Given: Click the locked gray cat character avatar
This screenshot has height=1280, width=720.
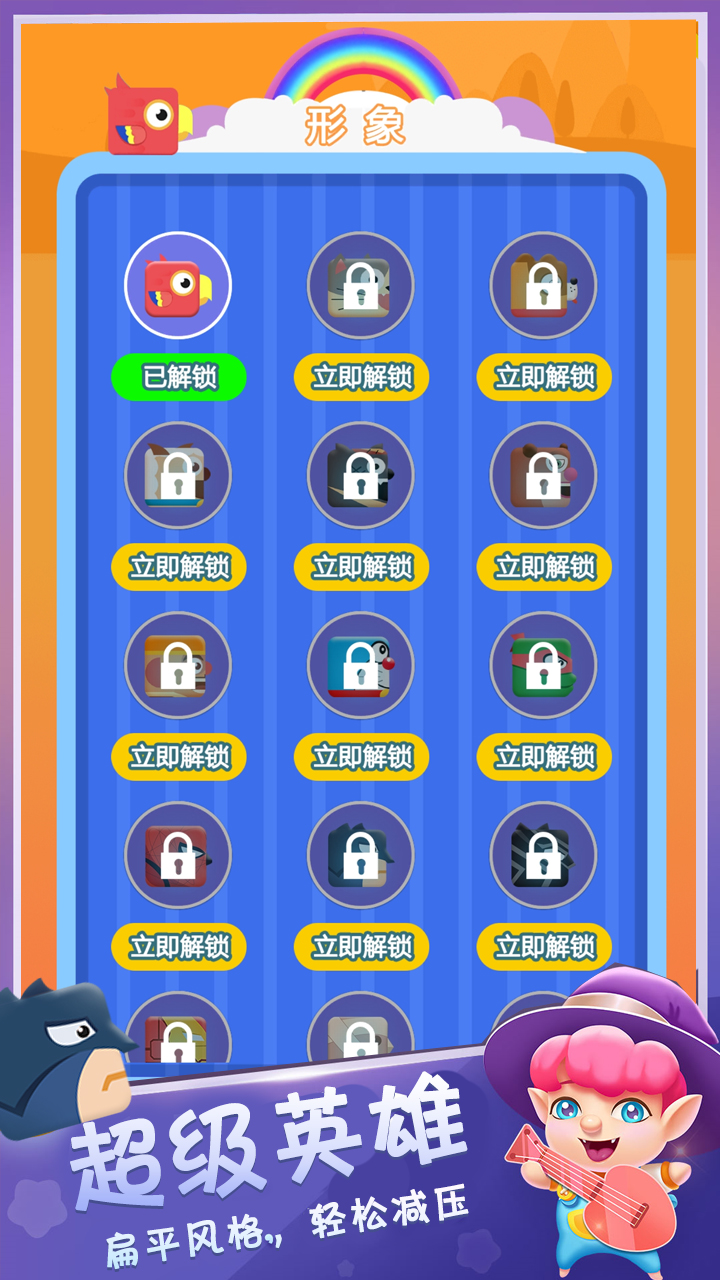Looking at the screenshot, I should (x=362, y=286).
